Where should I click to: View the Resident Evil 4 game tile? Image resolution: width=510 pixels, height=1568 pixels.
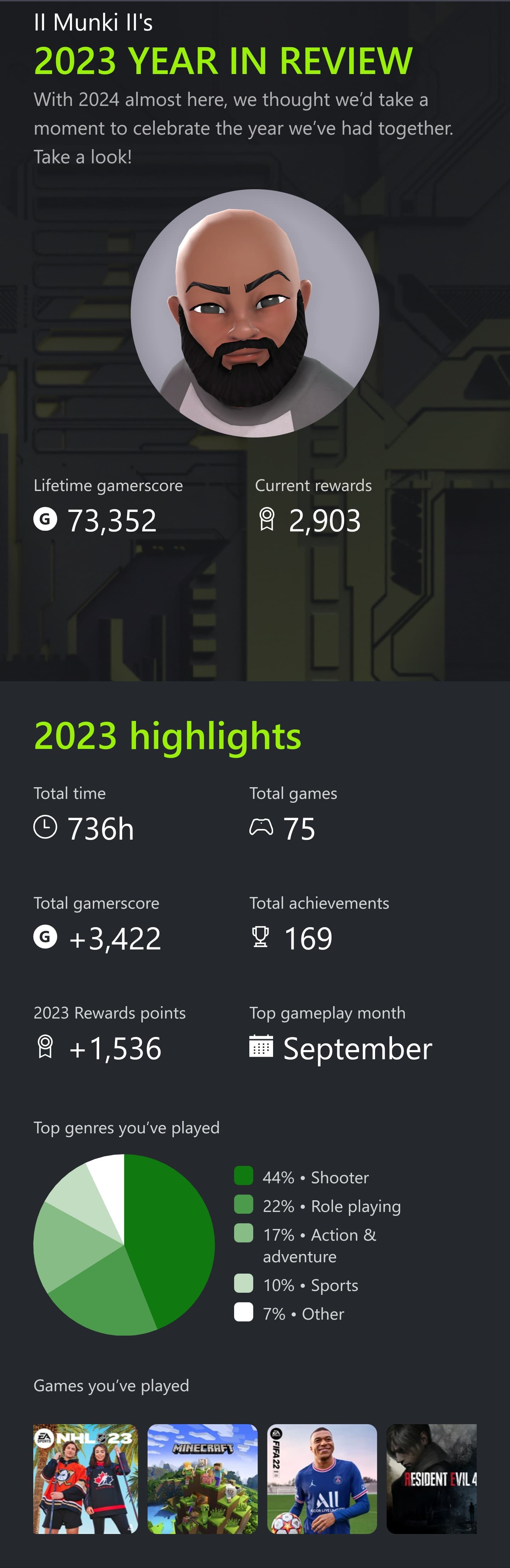tap(431, 1478)
